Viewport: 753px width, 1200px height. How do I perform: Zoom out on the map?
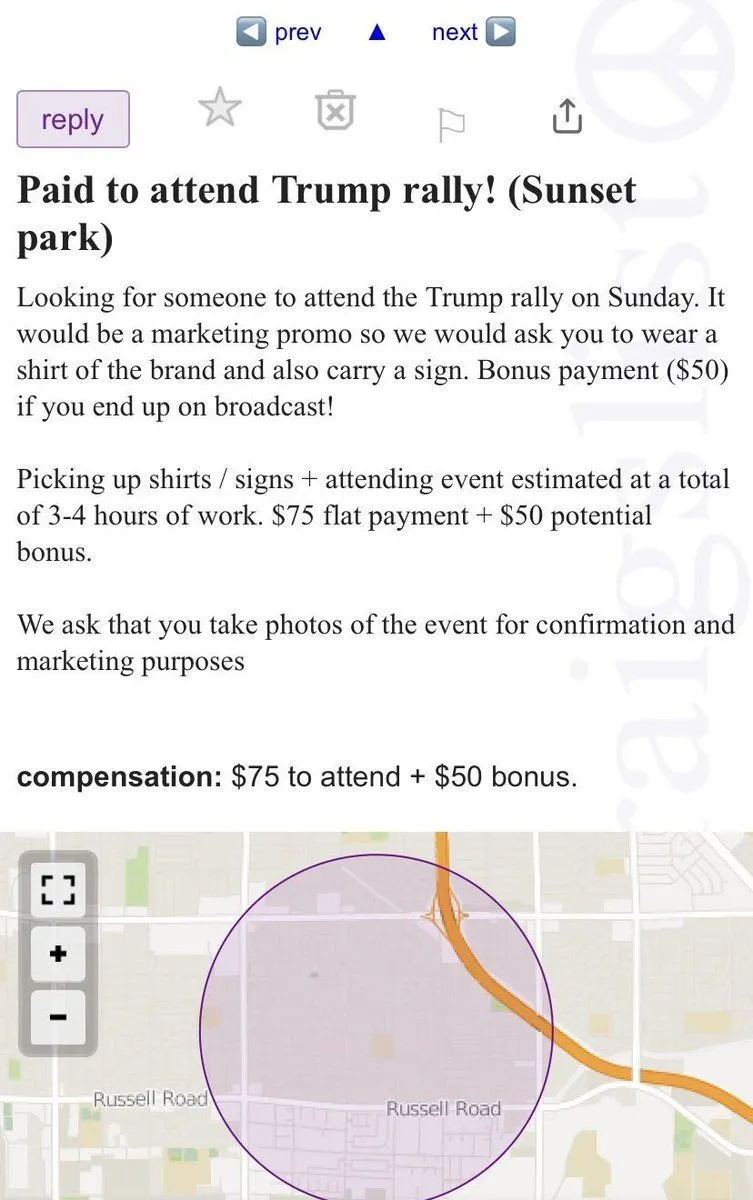click(58, 1018)
